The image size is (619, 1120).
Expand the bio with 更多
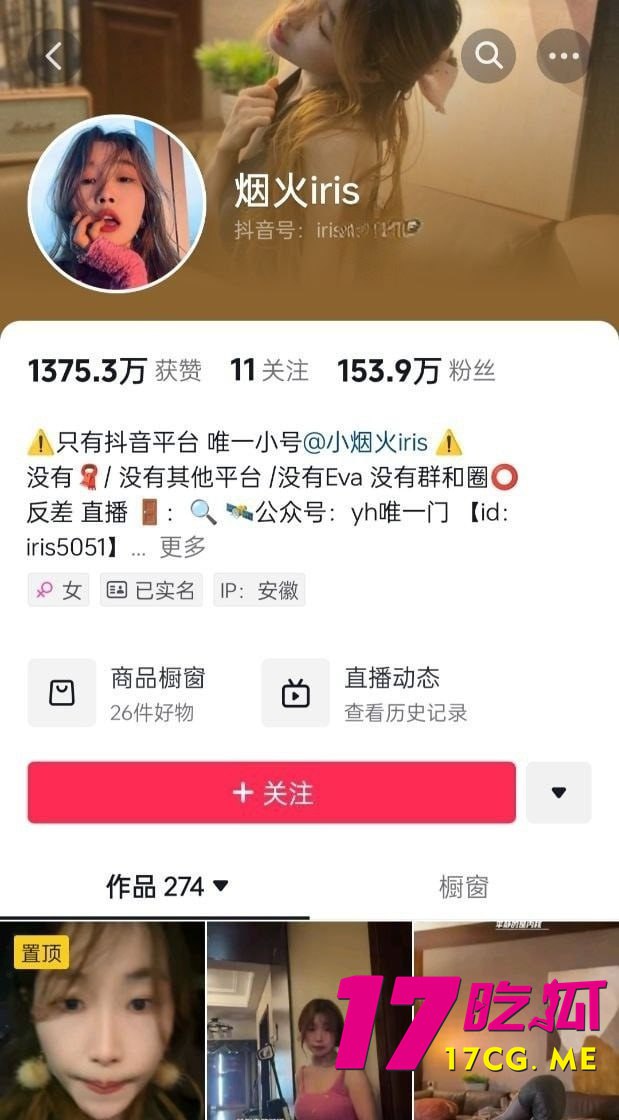[x=183, y=546]
